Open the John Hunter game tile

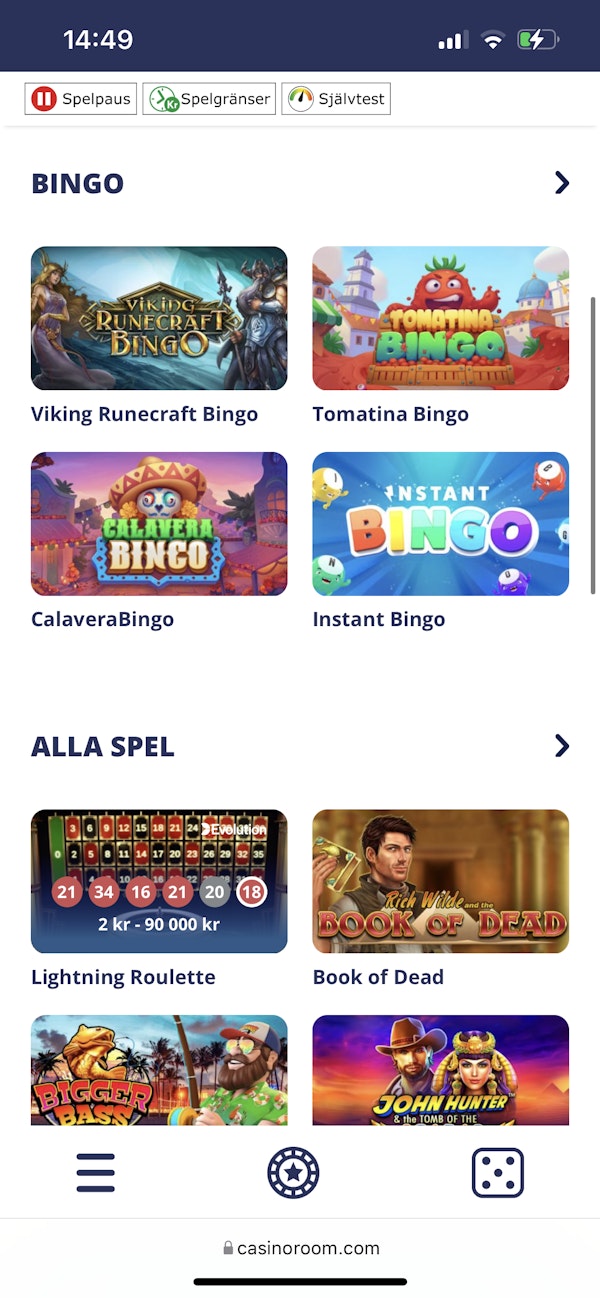[441, 1070]
